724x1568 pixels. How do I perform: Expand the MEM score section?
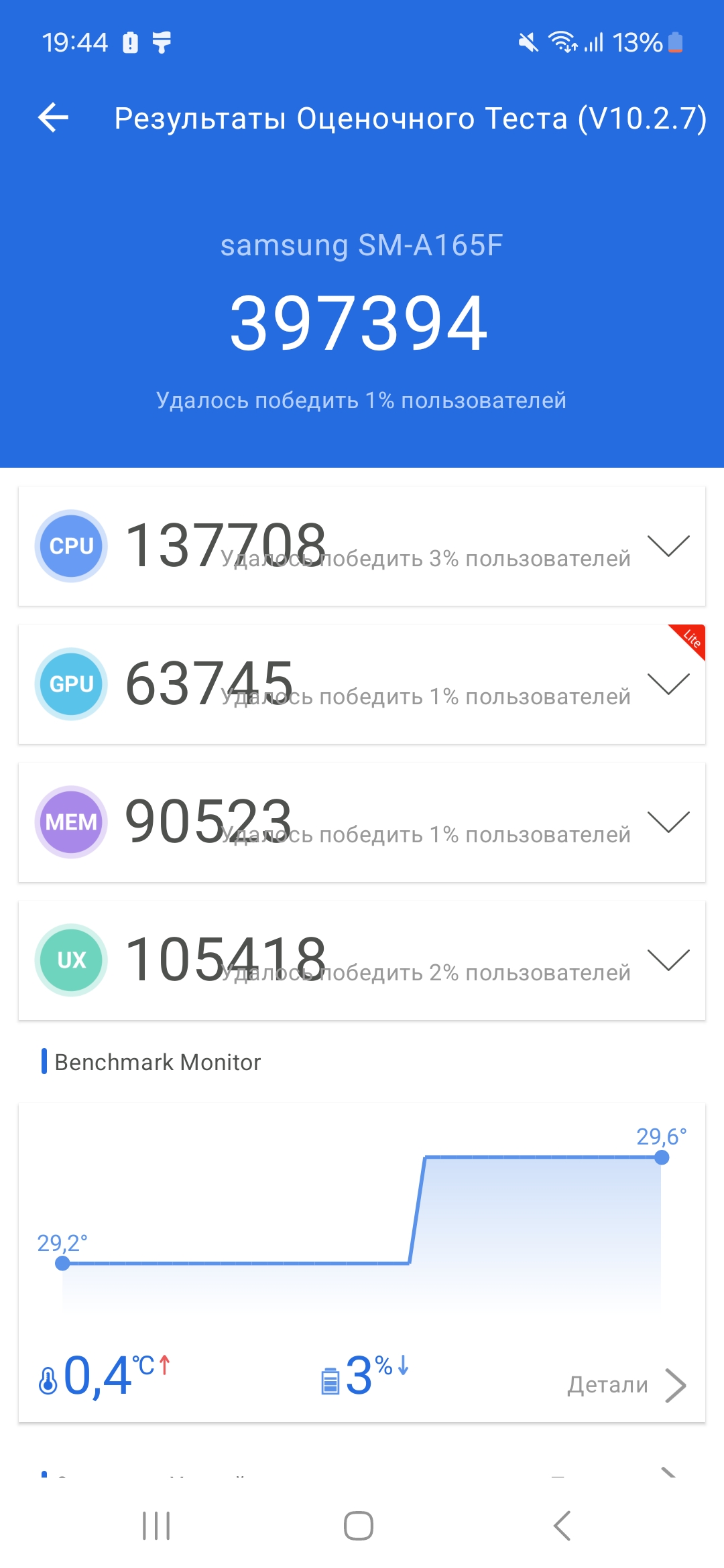tap(668, 822)
